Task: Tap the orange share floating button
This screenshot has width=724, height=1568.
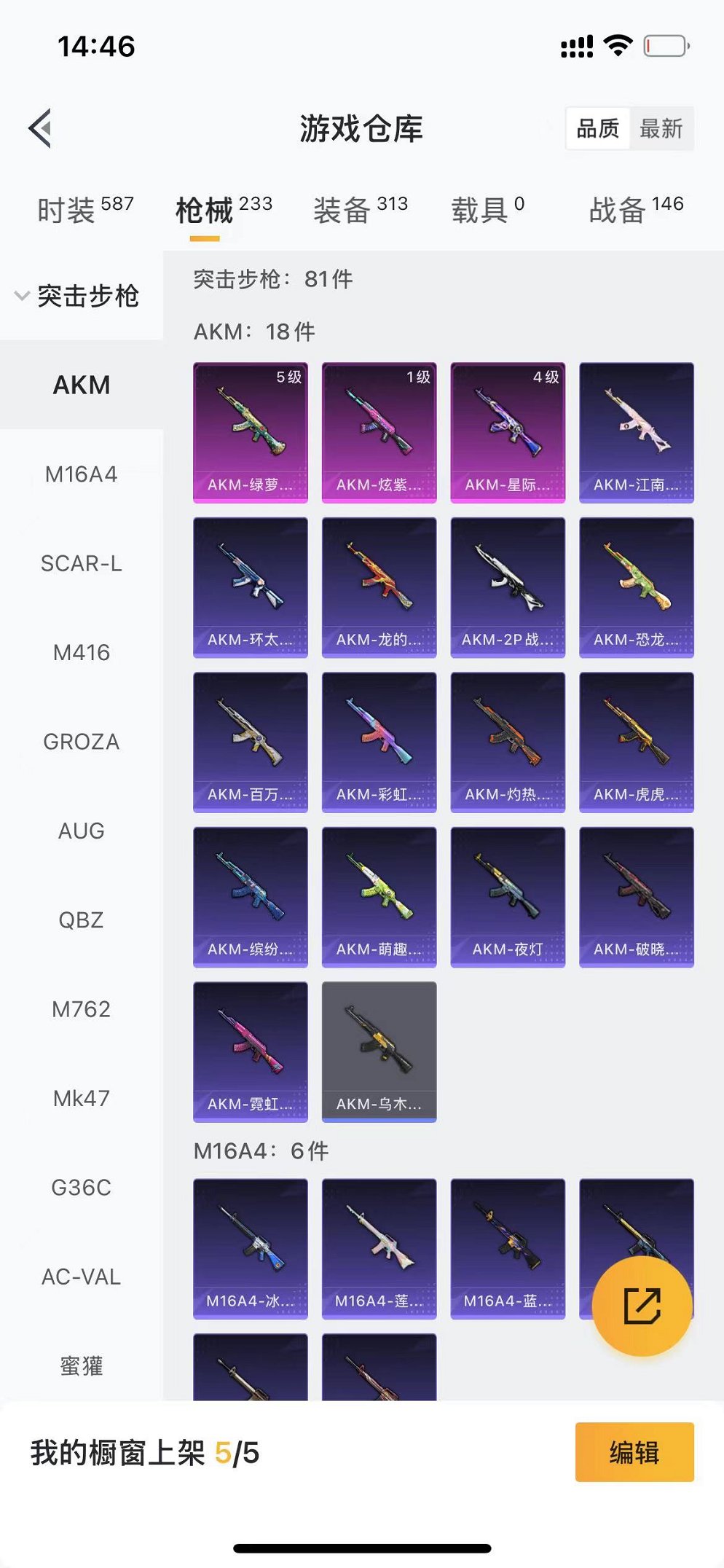Action: [642, 1305]
